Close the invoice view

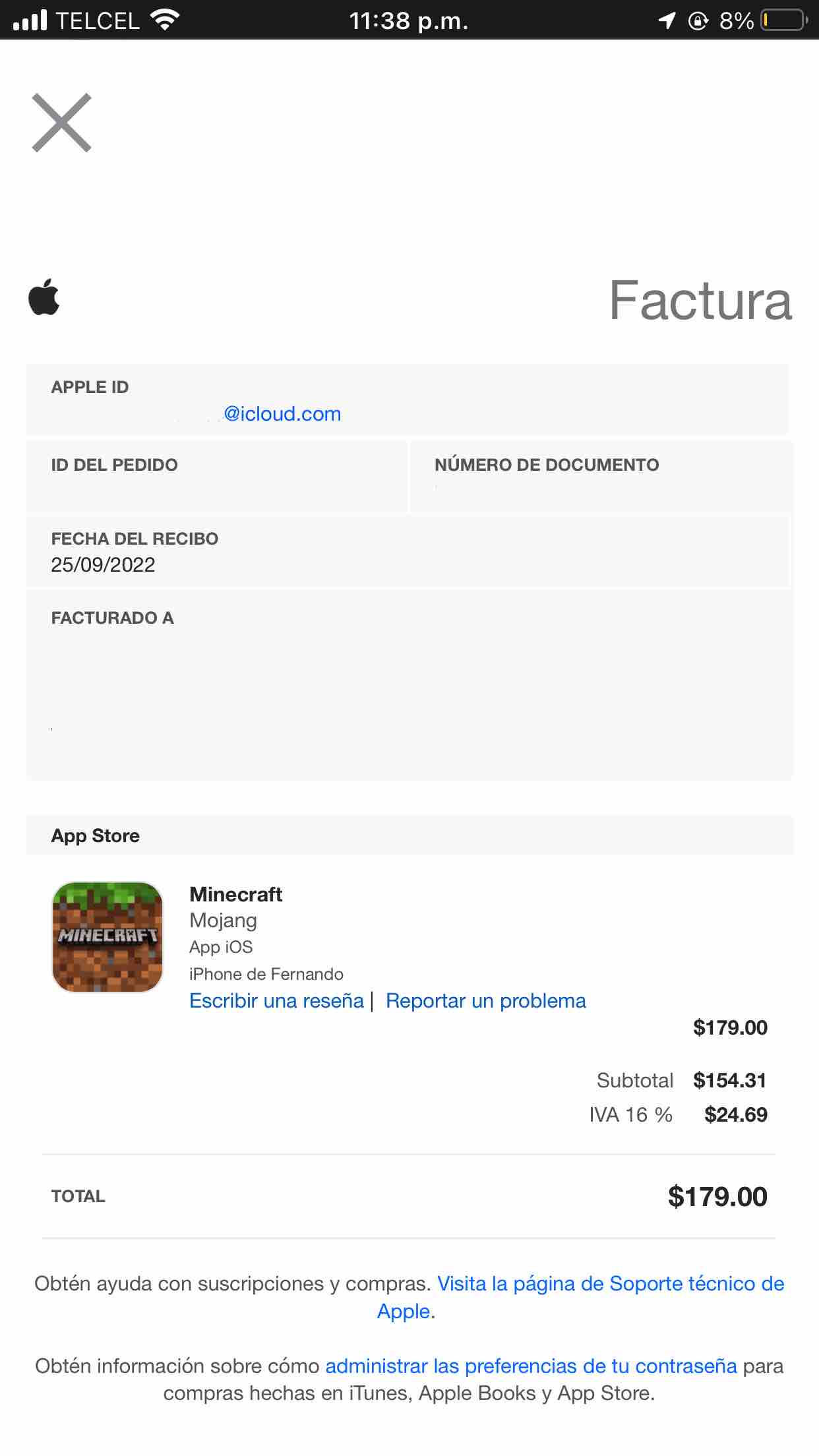click(x=61, y=123)
